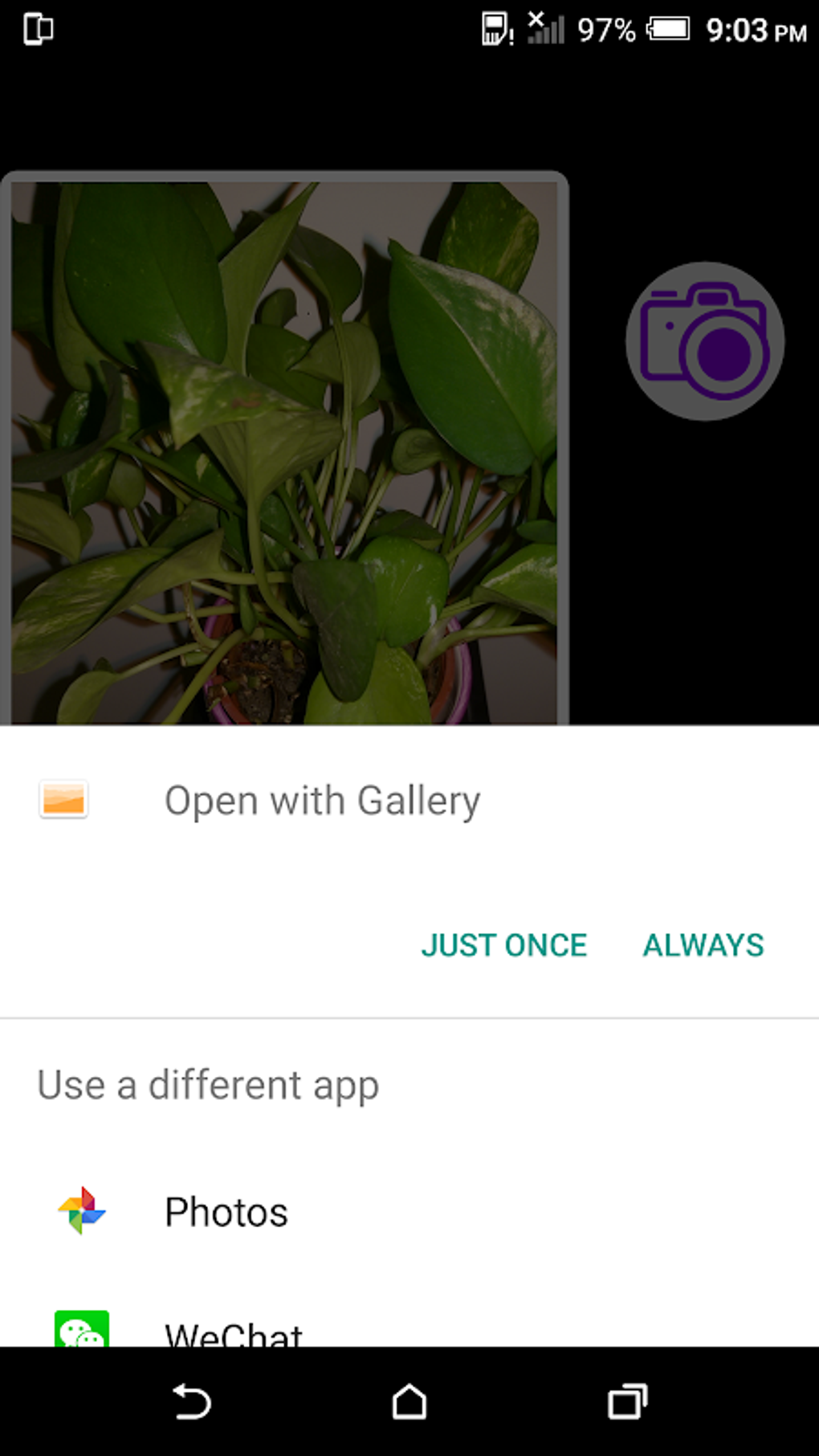Select the Gallery app icon
The height and width of the screenshot is (1456, 819).
[x=64, y=800]
